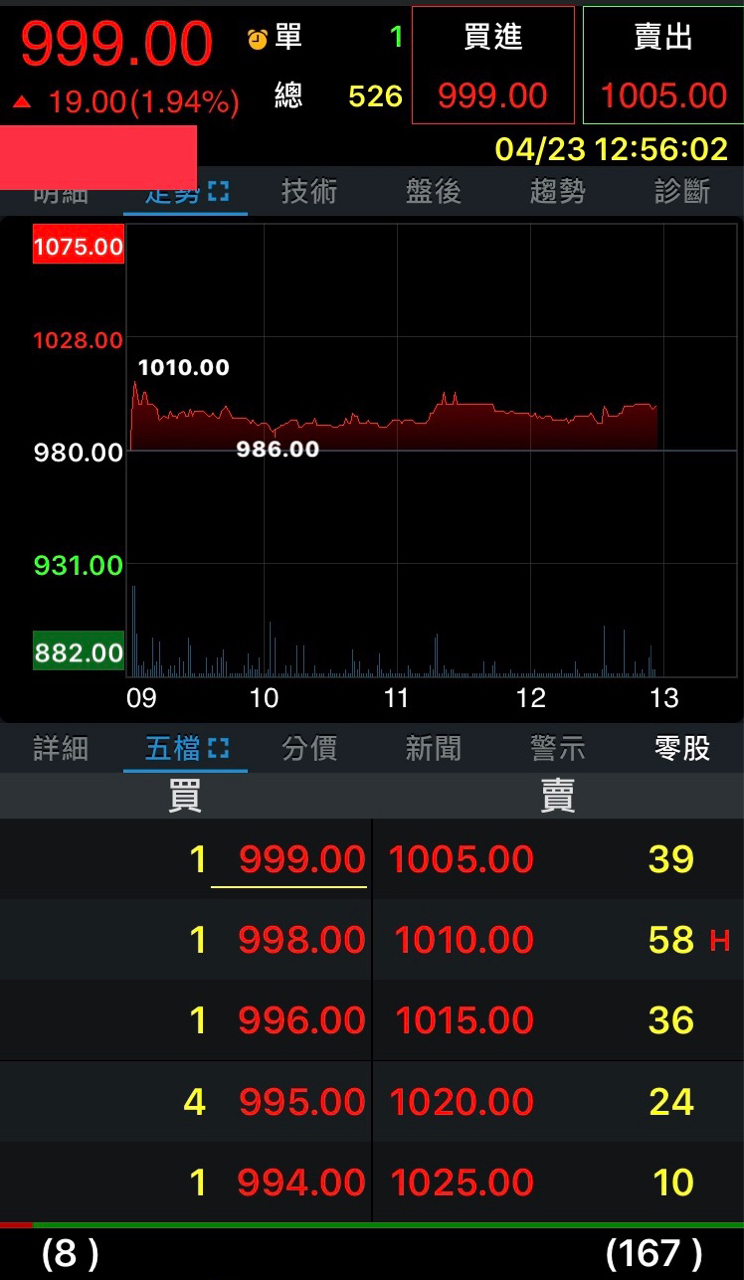Open the price alert clock icon
744x1280 pixels.
pos(258,38)
